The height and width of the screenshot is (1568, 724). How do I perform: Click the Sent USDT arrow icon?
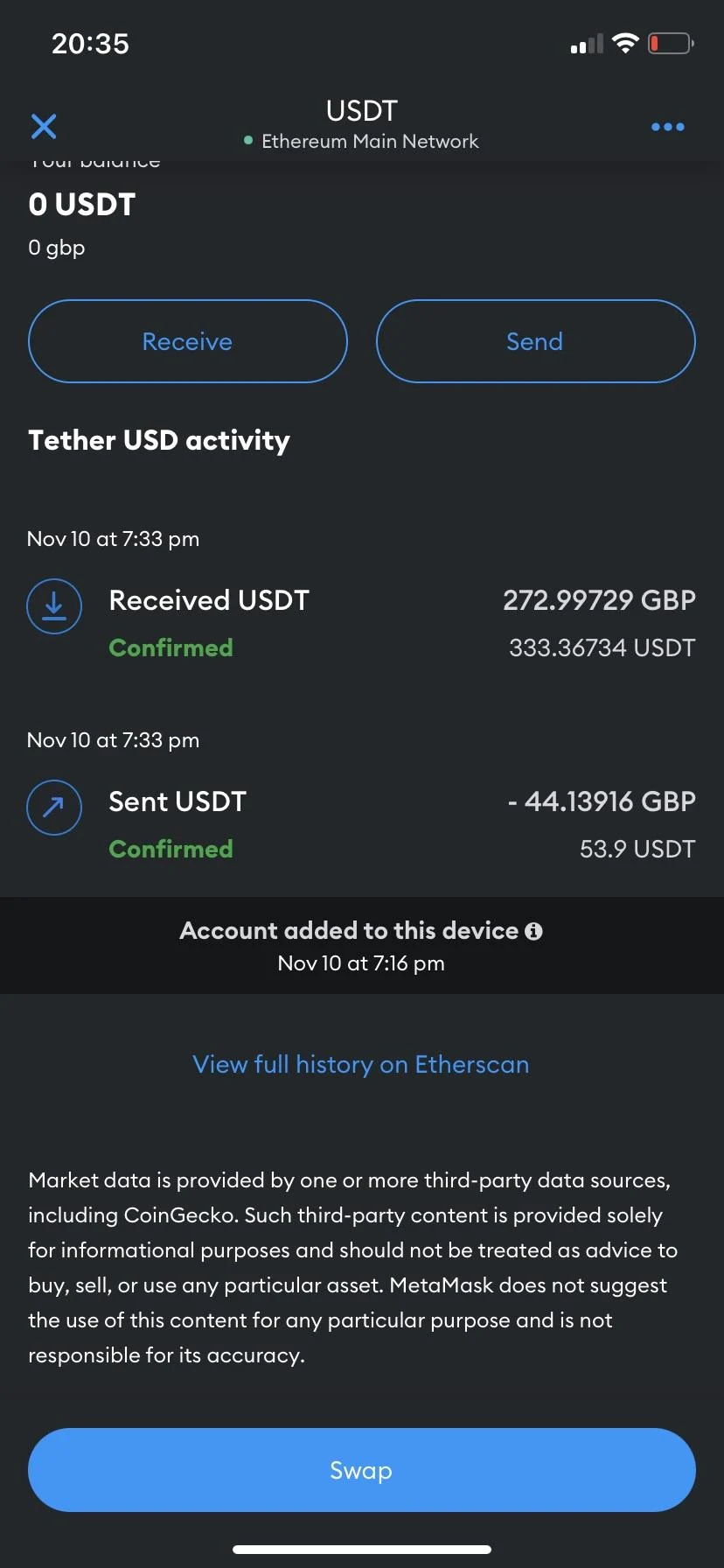tap(54, 807)
